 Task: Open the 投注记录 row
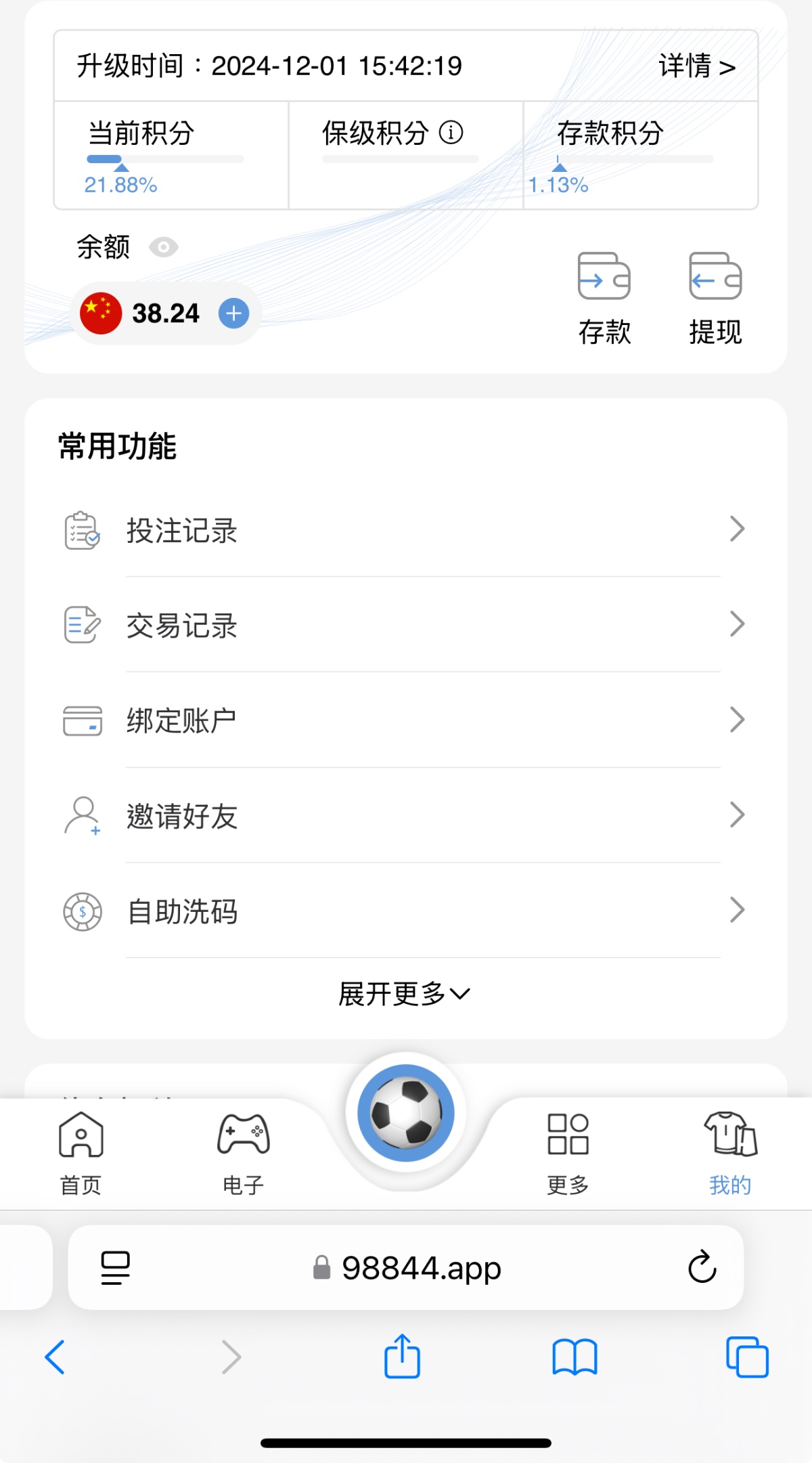pos(405,530)
